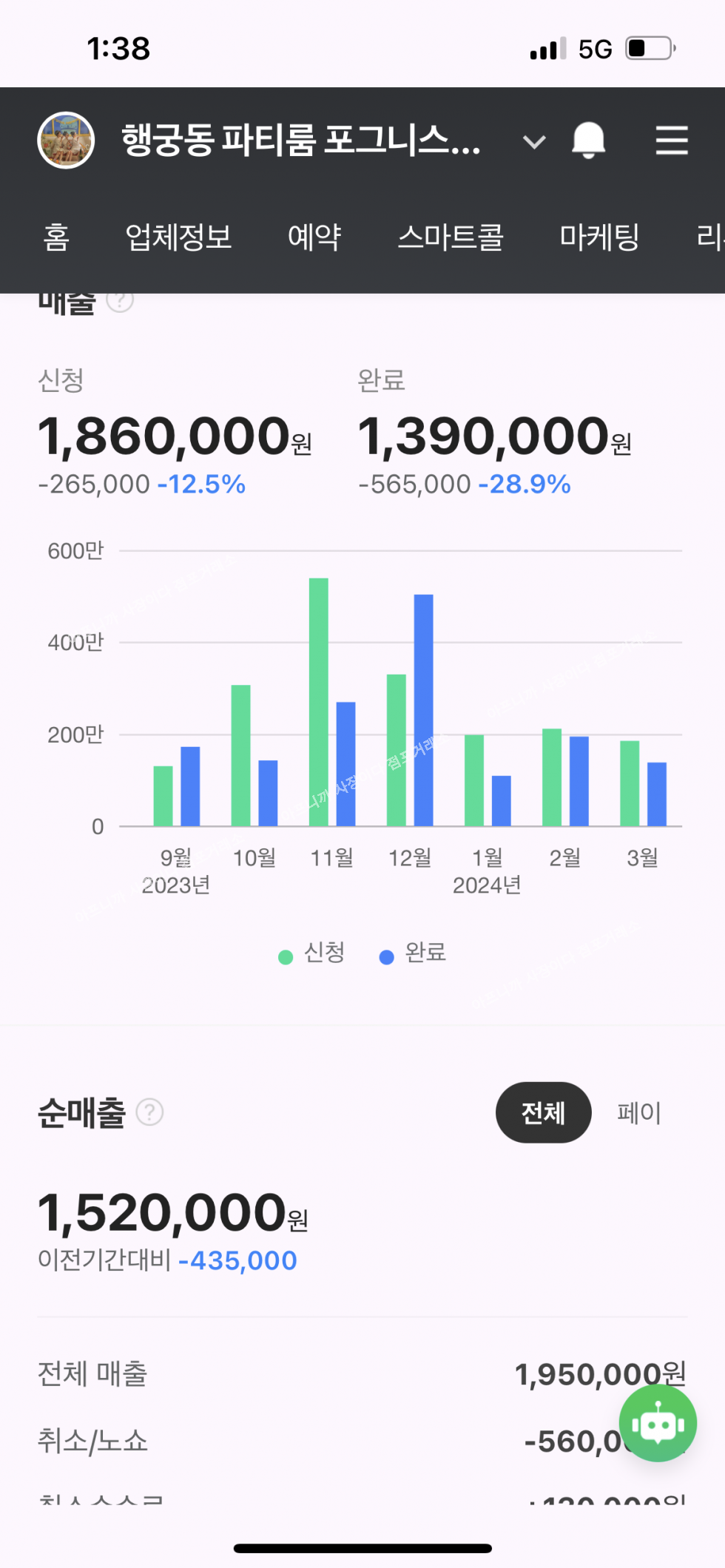Switch to the 마케팅 tab
Screen dimensions: 725x1568
coord(599,237)
